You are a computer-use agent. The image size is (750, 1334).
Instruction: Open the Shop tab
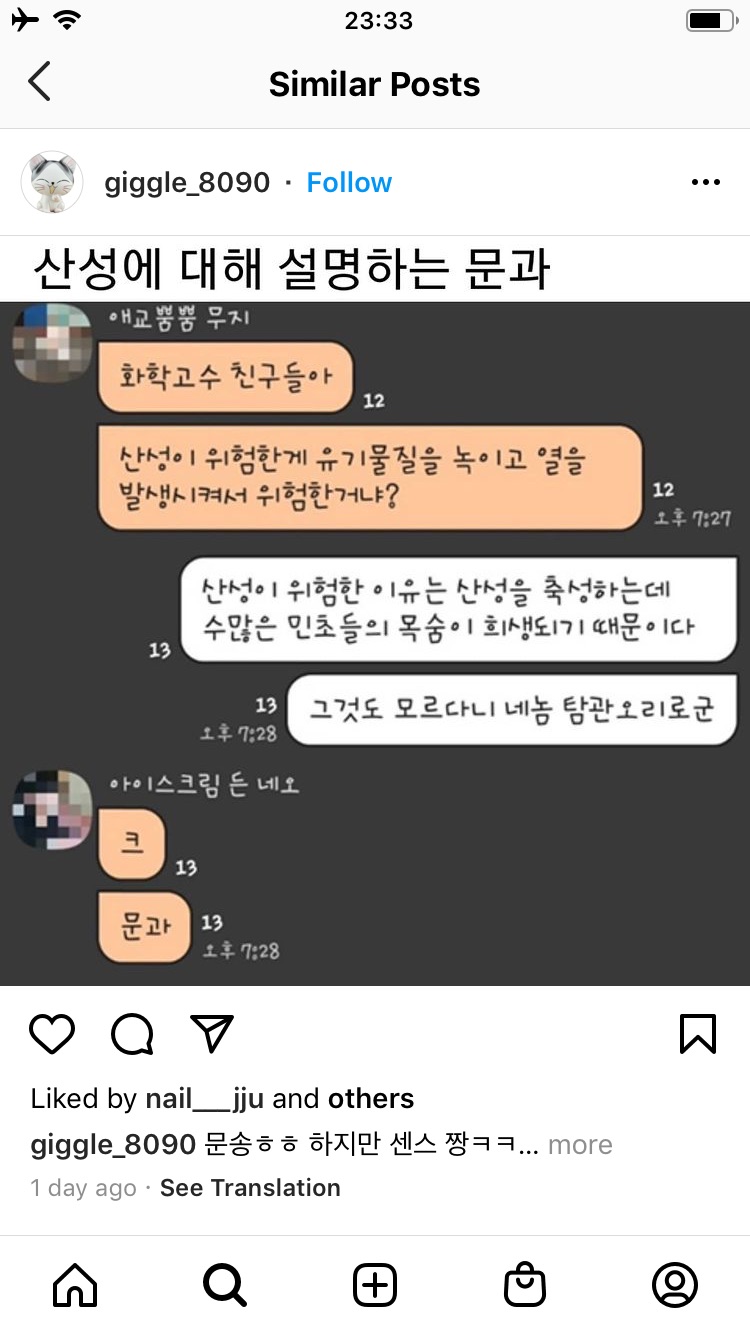525,1285
